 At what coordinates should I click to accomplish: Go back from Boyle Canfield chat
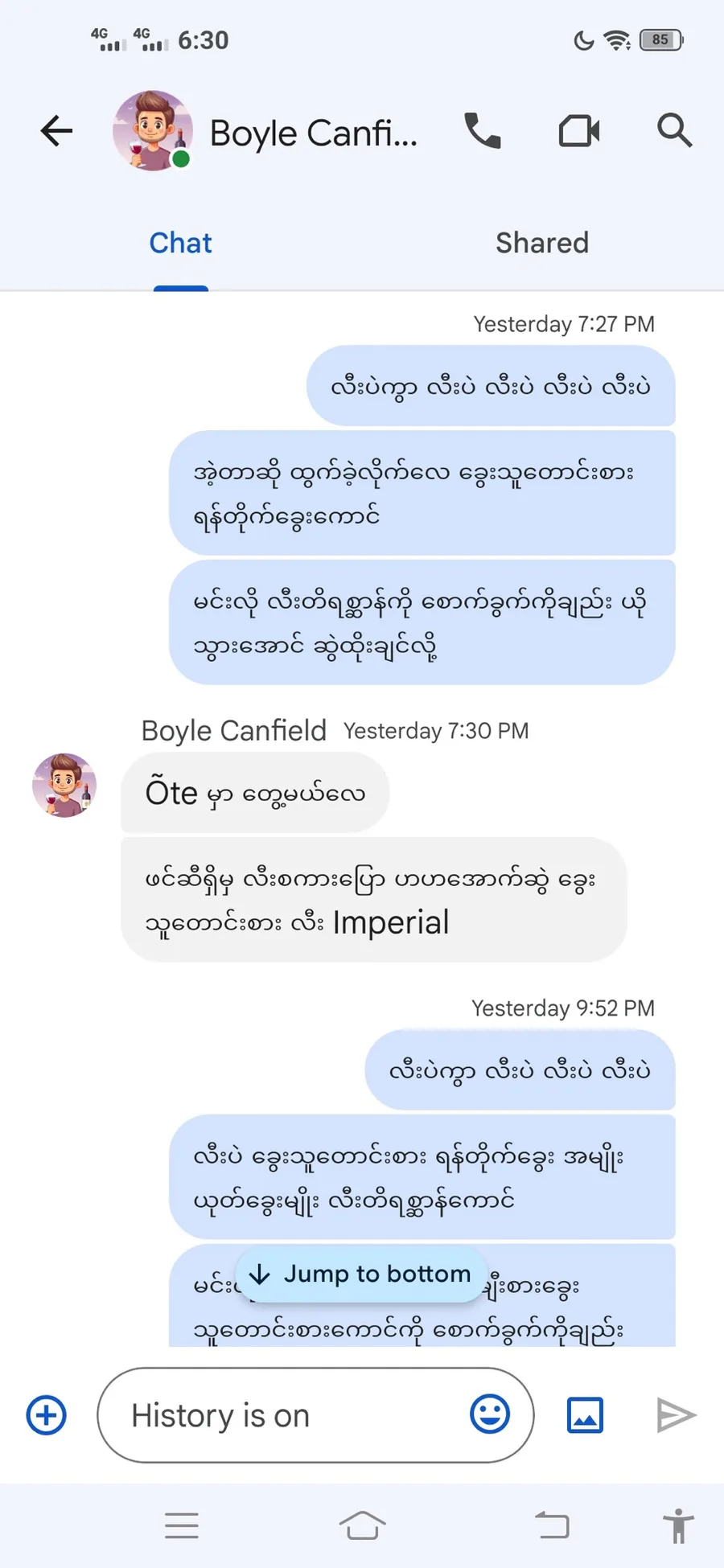56,131
